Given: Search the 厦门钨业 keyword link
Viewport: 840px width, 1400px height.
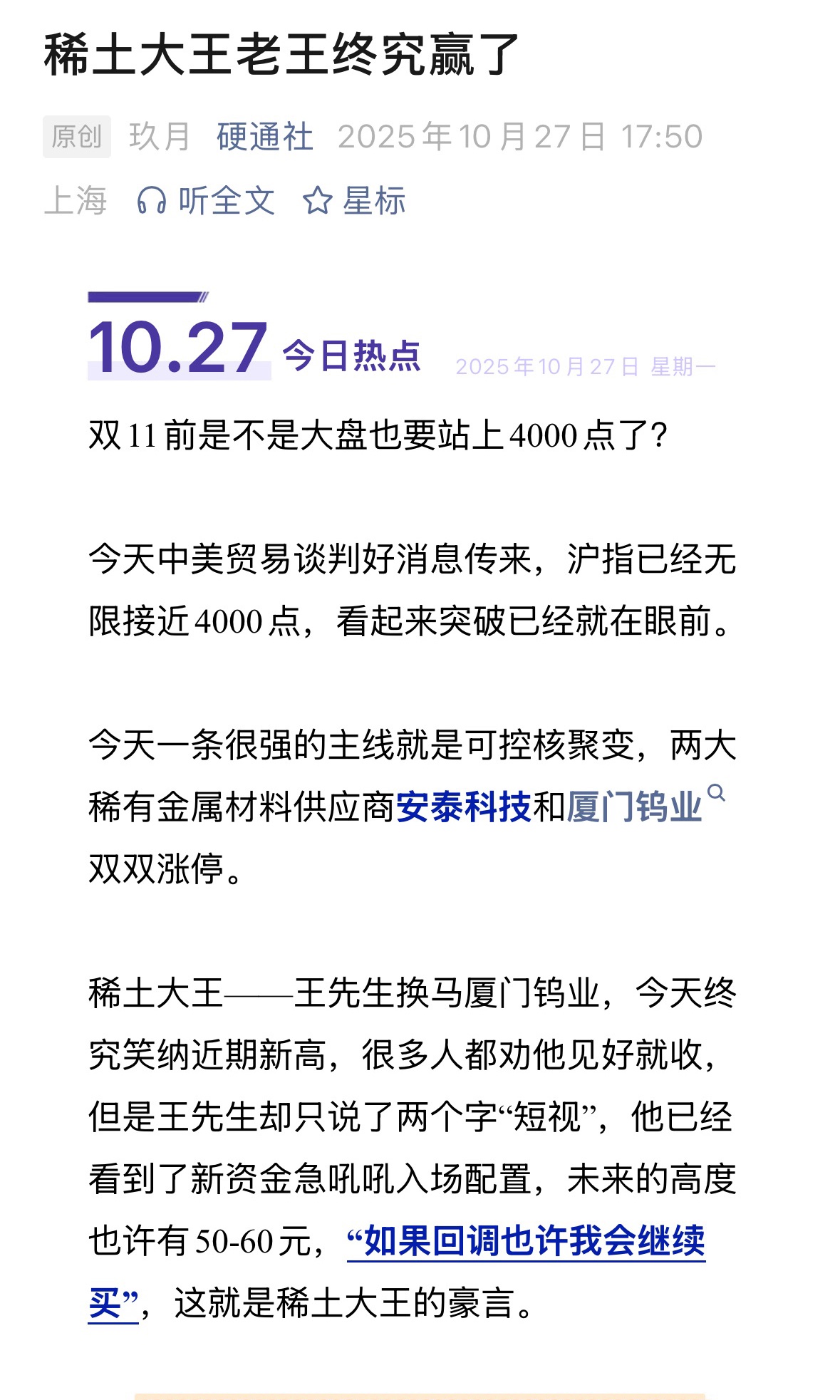Looking at the screenshot, I should tap(636, 807).
